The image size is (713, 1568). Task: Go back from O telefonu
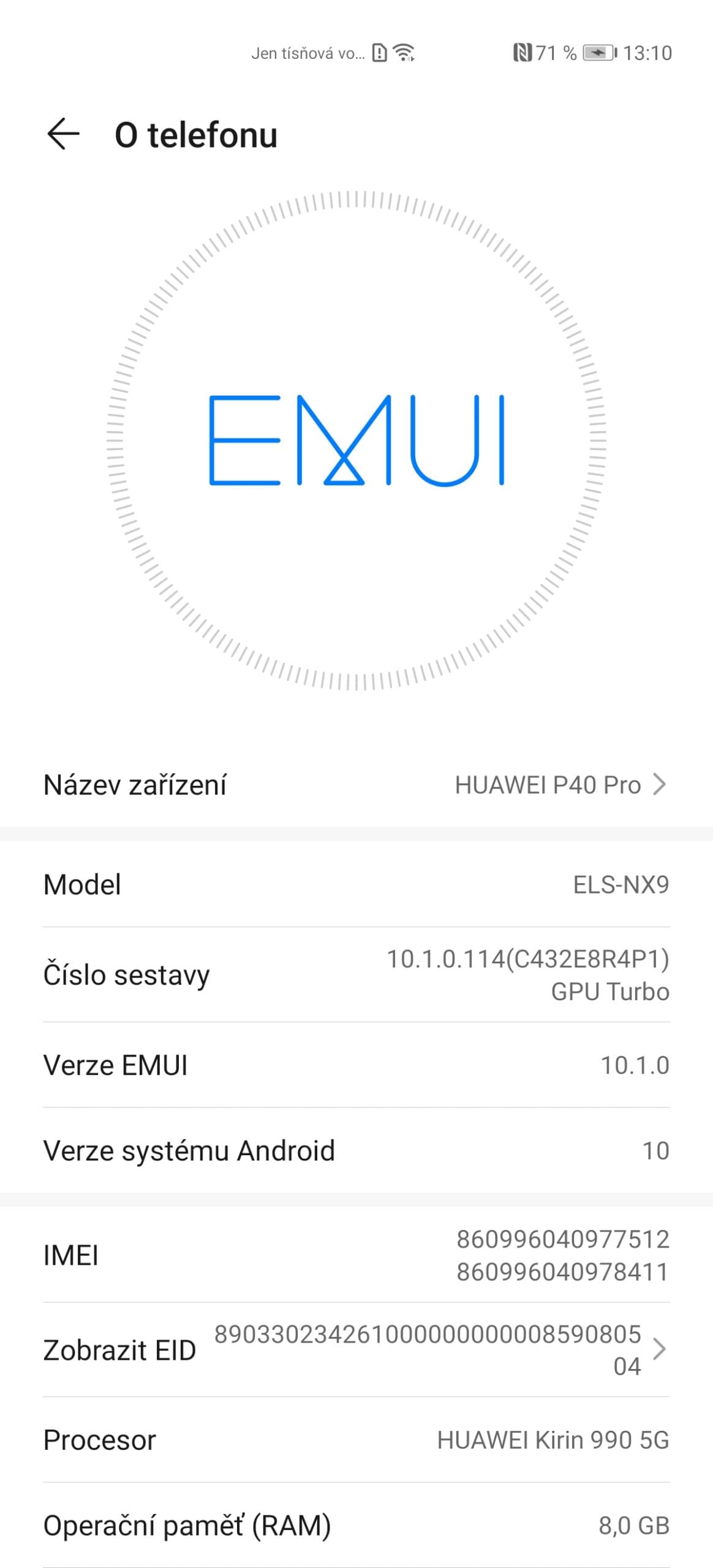pyautogui.click(x=63, y=134)
